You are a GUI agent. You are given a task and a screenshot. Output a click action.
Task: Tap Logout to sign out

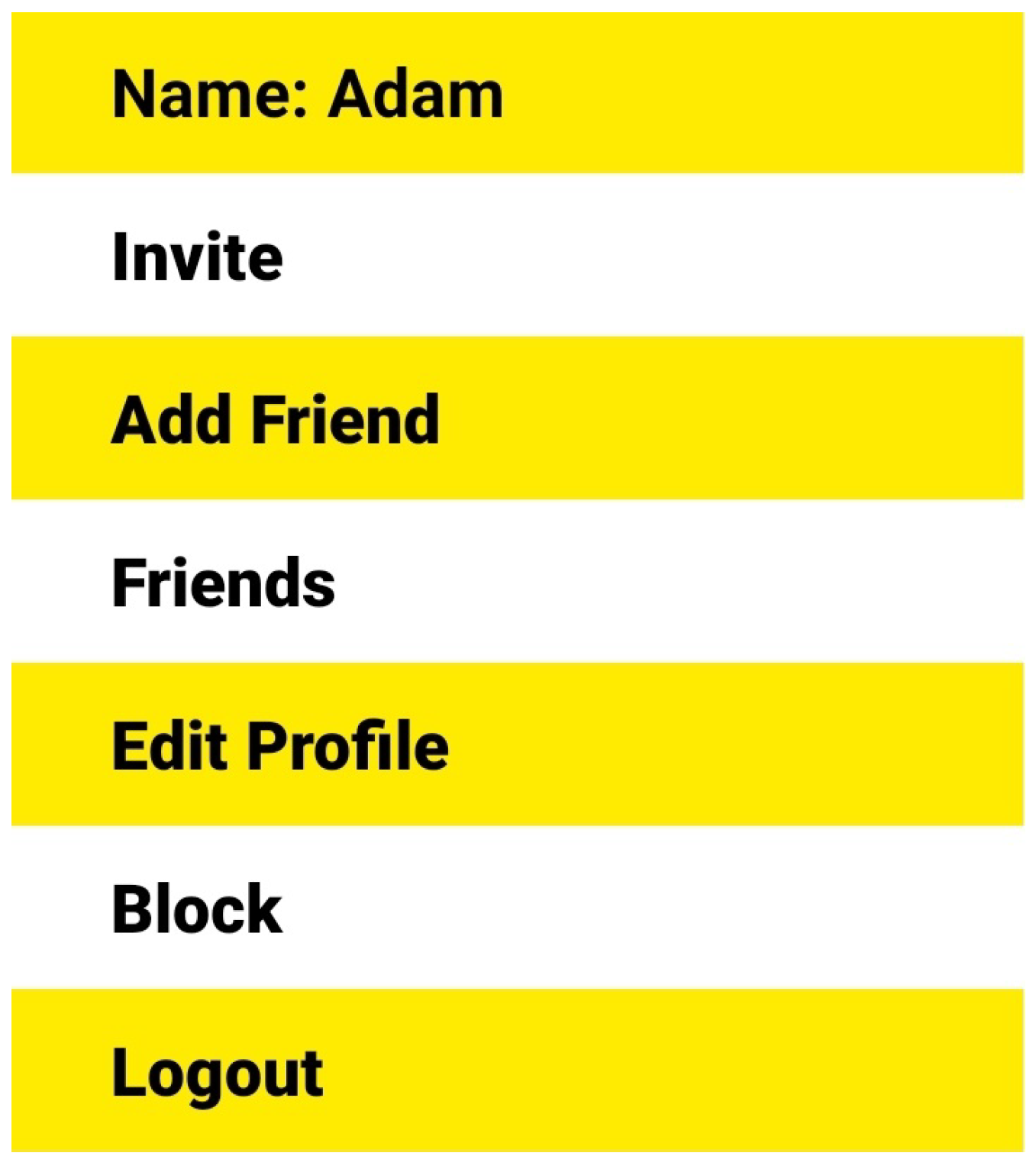click(218, 1071)
